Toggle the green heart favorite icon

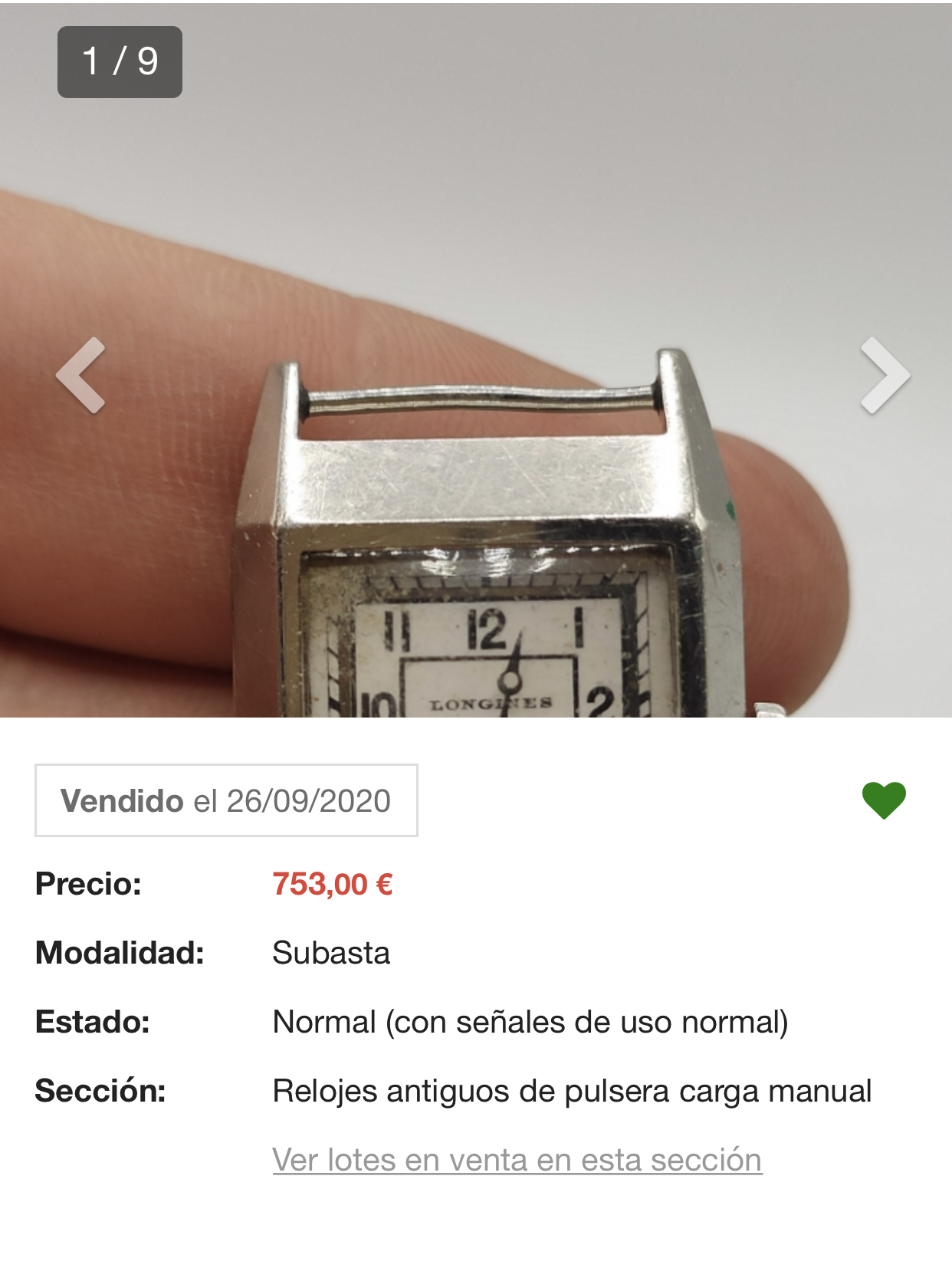click(884, 801)
